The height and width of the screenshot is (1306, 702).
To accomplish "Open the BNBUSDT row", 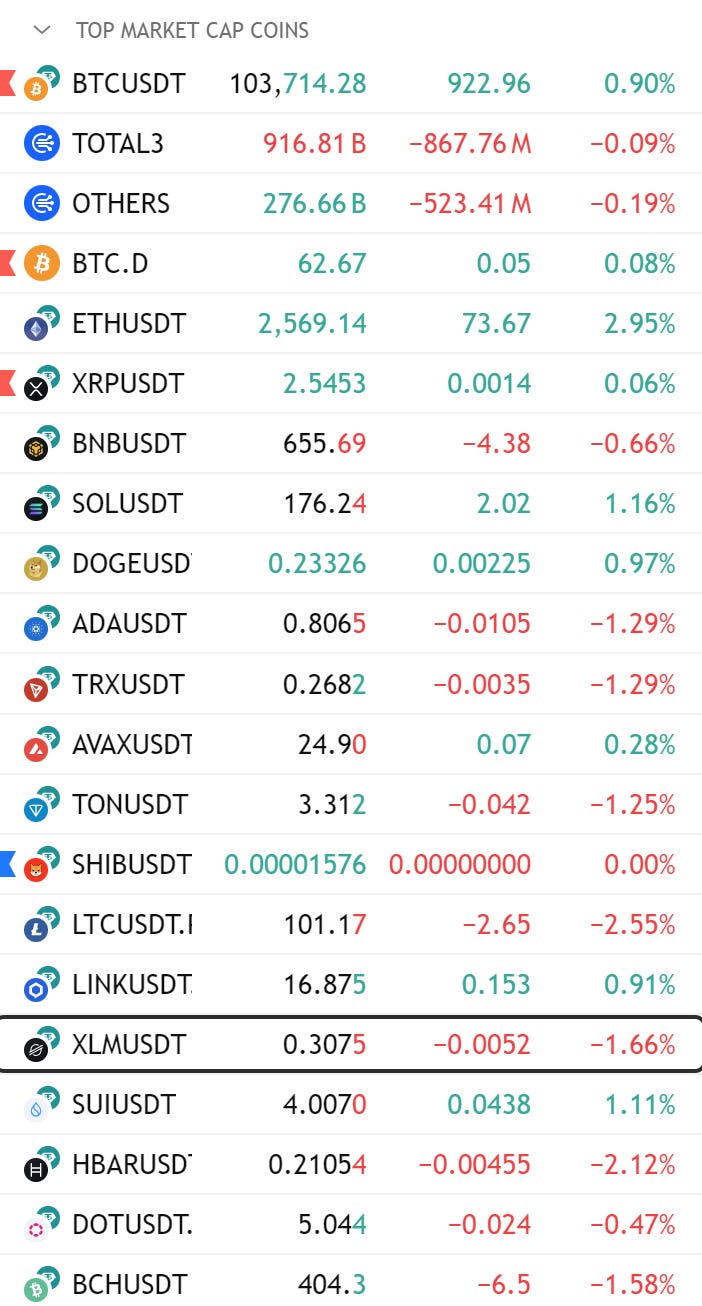I will coord(129,444).
